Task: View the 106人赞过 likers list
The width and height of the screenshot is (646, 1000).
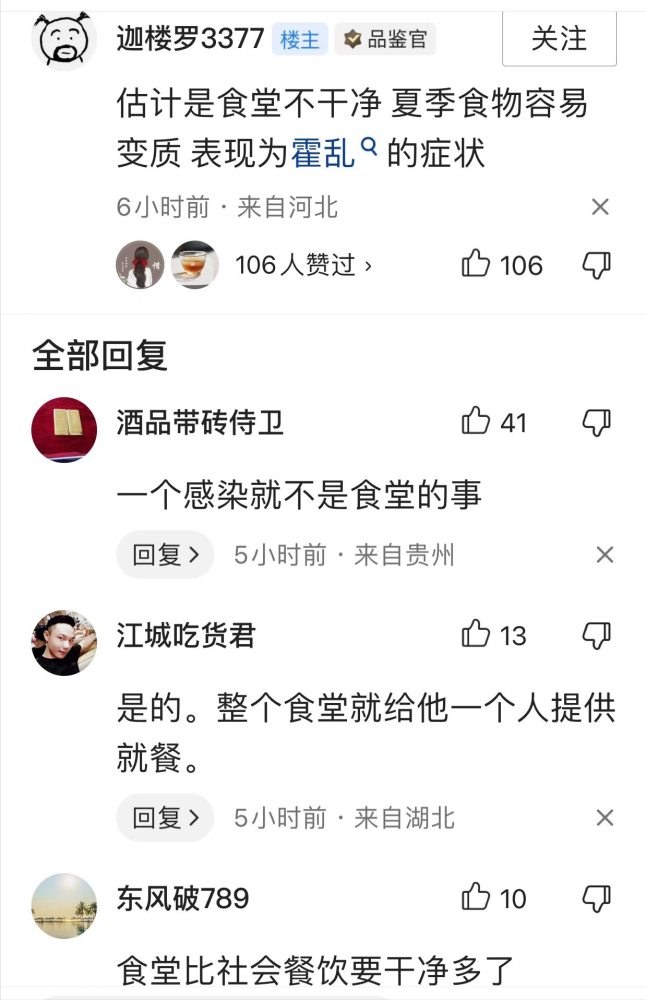Action: [303, 265]
